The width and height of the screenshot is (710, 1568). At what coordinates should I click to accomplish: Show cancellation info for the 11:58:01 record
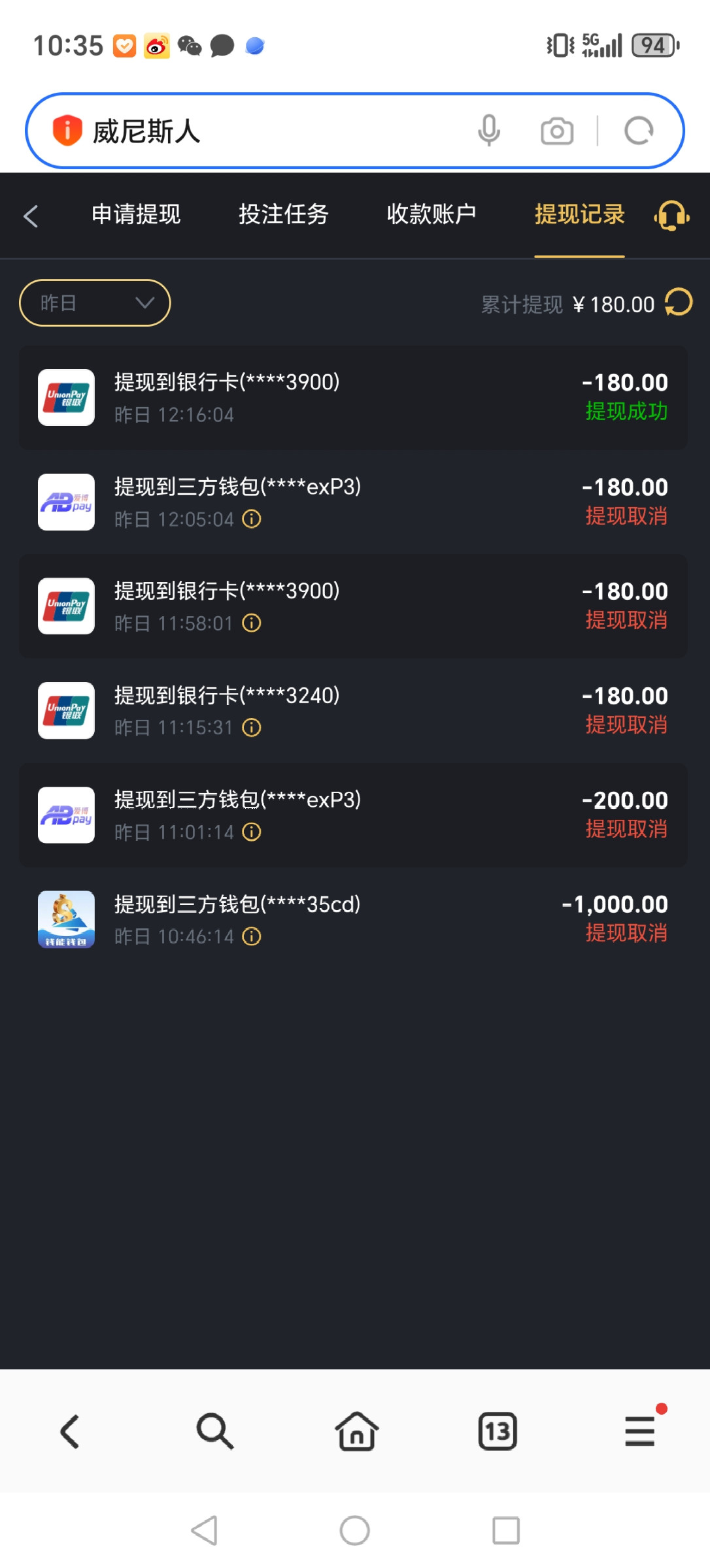coord(252,624)
